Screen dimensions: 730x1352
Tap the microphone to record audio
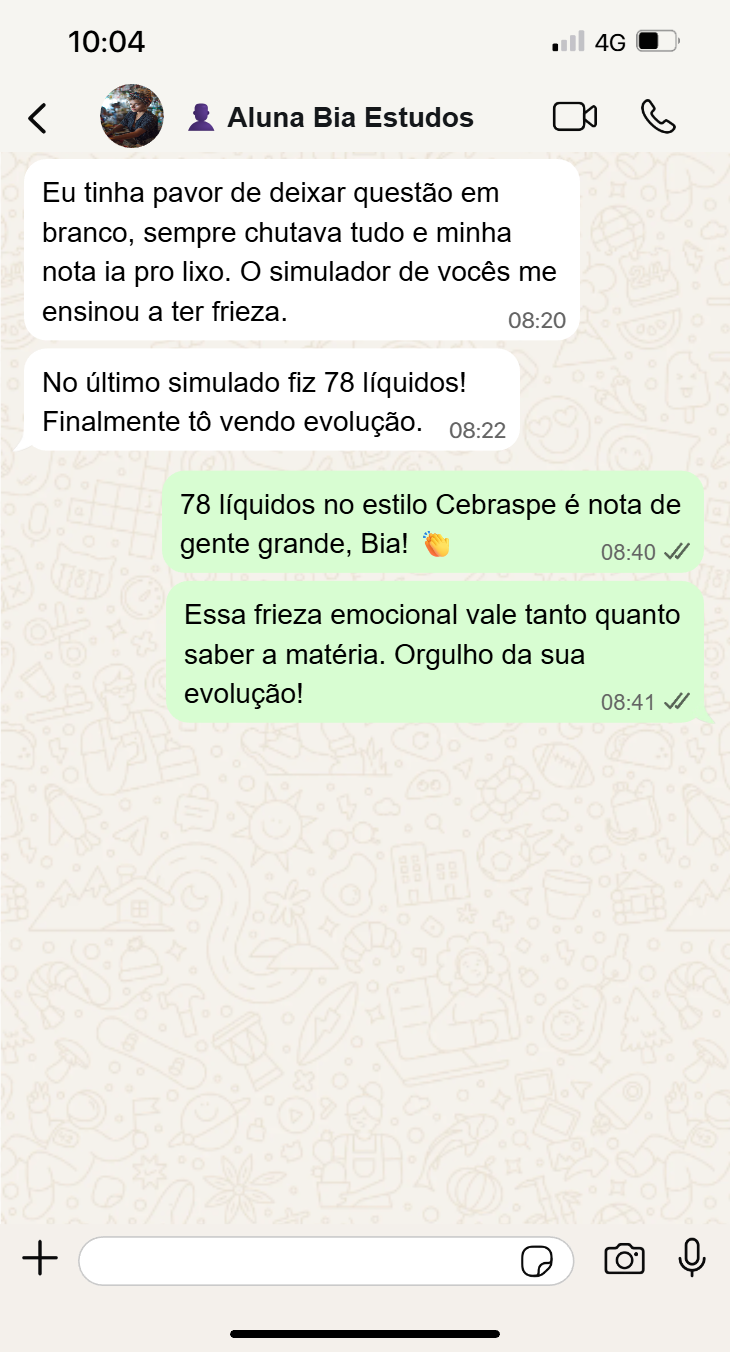tap(692, 1260)
